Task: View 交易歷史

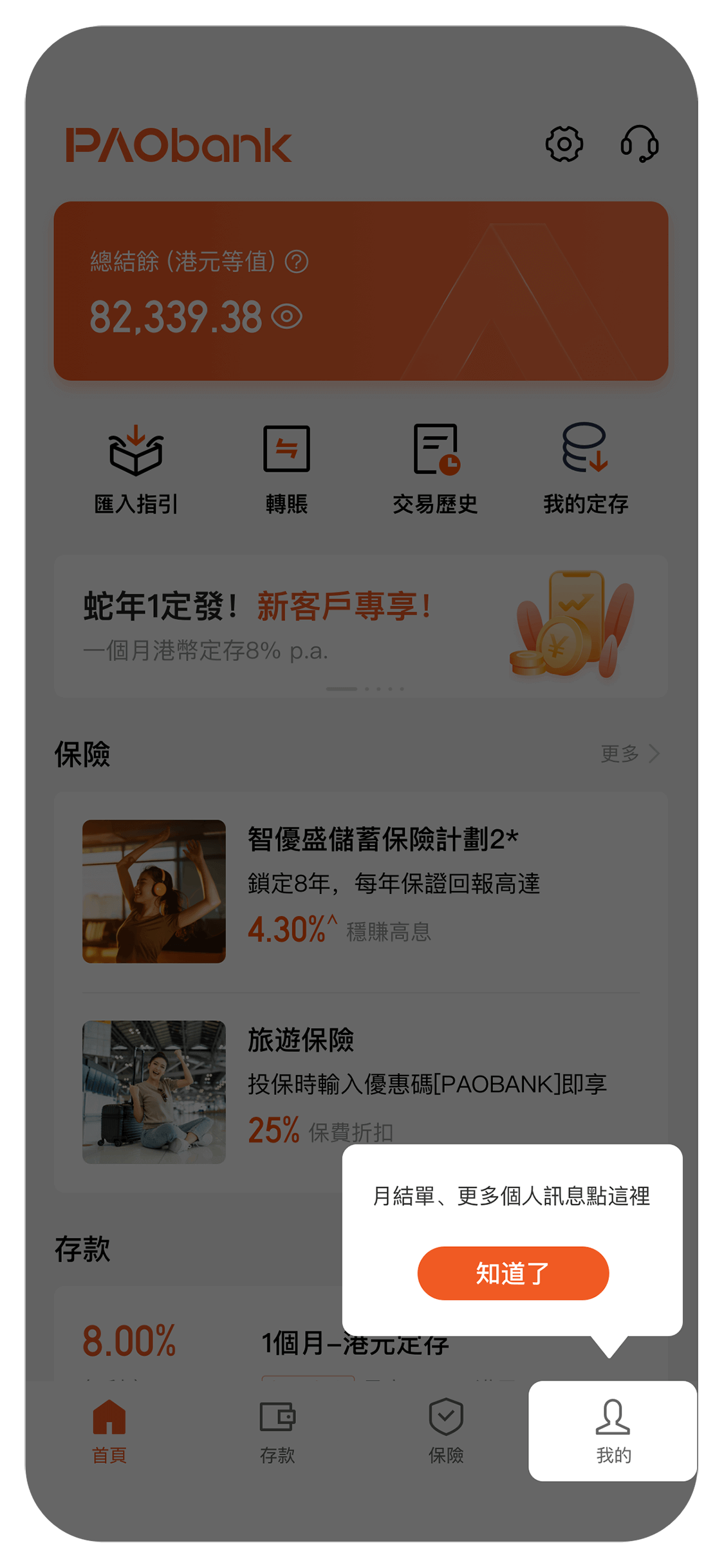Action: (436, 469)
